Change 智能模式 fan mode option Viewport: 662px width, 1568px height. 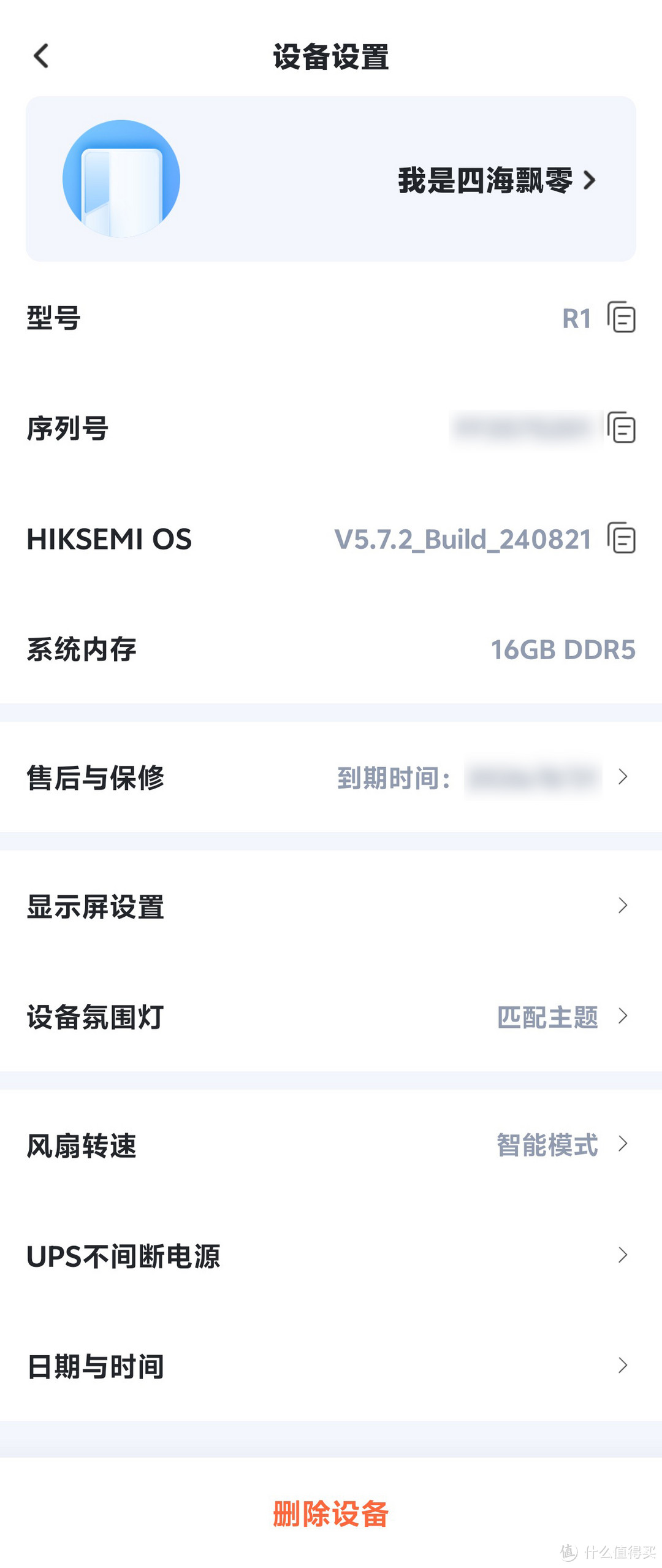pos(547,1144)
